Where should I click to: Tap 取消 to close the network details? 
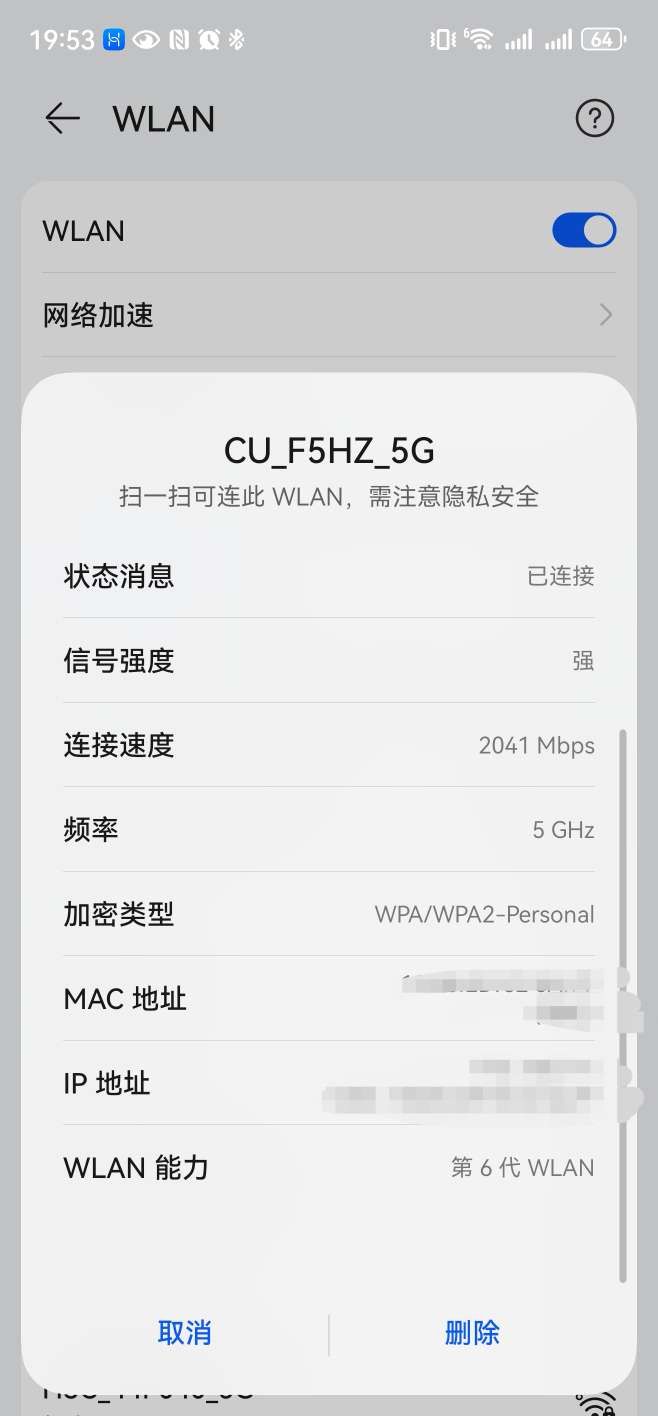pyautogui.click(x=185, y=1333)
